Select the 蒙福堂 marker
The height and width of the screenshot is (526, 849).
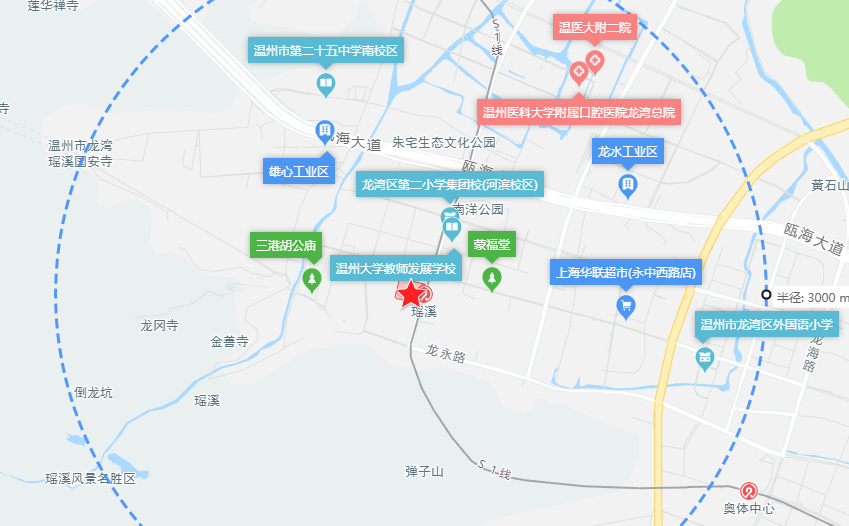click(491, 244)
